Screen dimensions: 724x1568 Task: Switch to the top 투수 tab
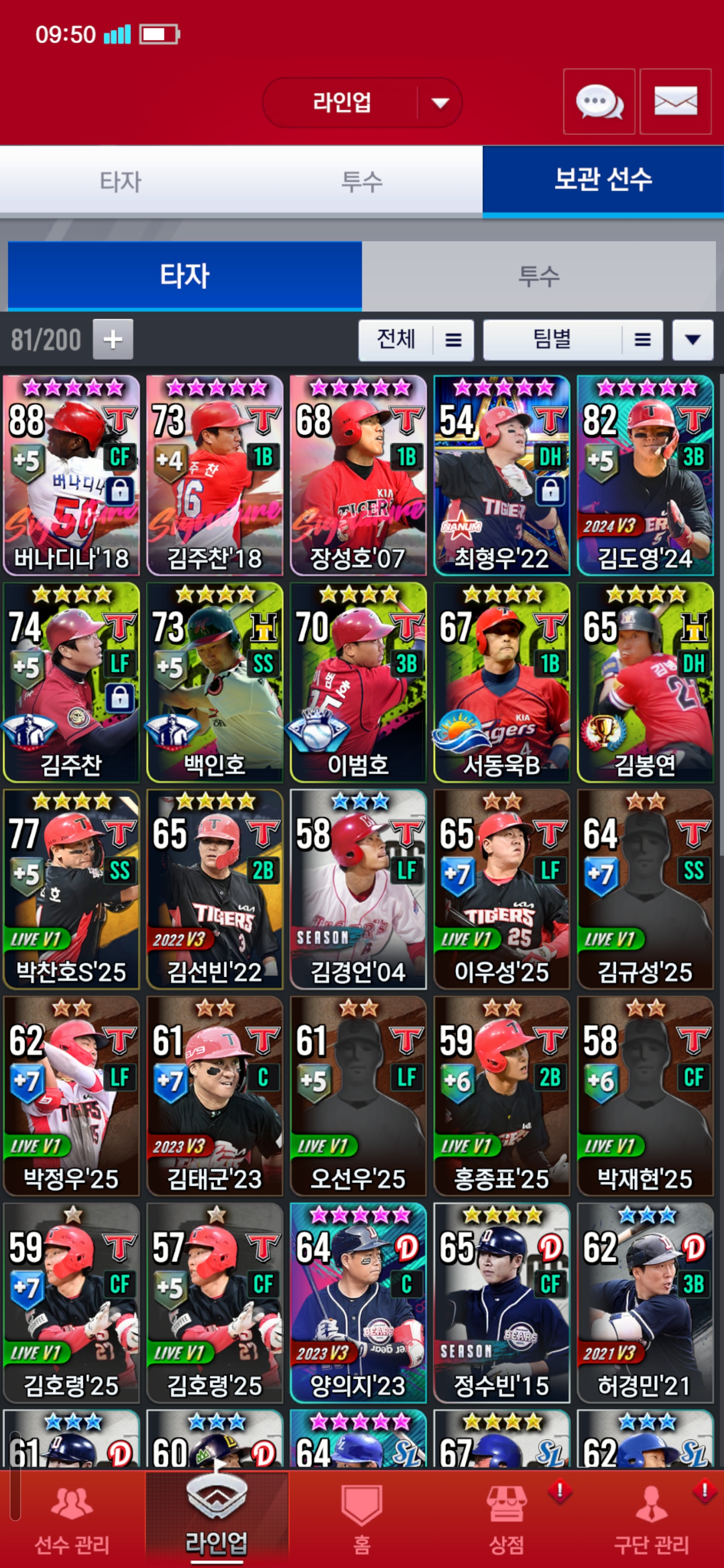(361, 181)
